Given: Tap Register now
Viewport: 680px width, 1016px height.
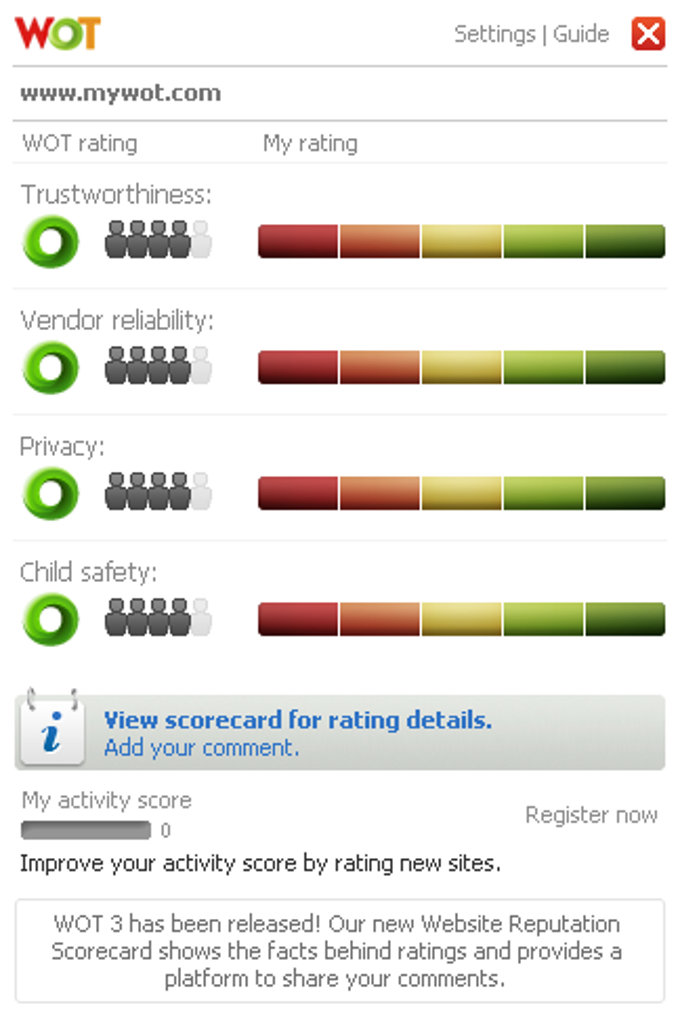Looking at the screenshot, I should coord(591,815).
